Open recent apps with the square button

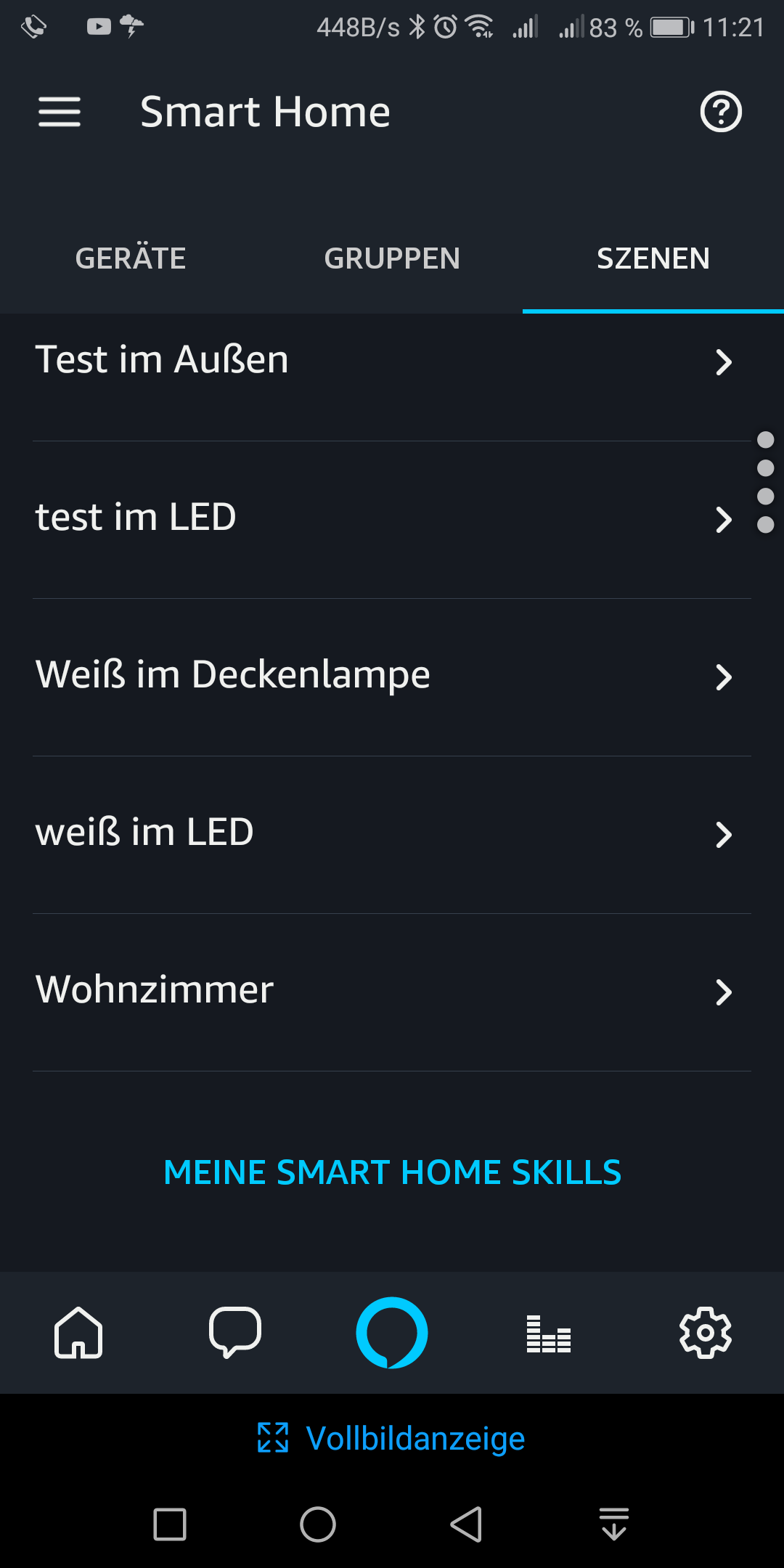click(x=170, y=1524)
